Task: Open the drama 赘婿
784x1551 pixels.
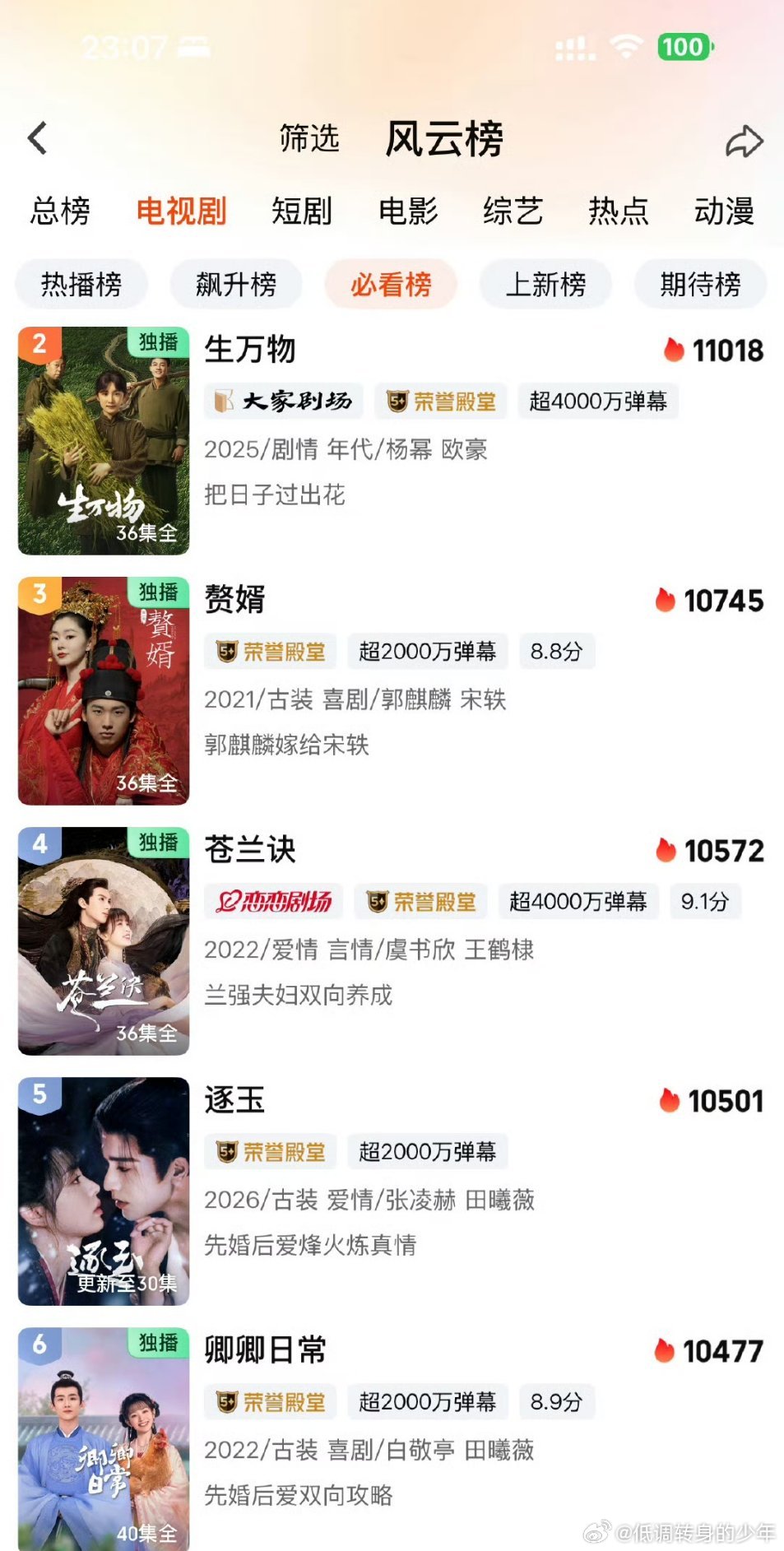Action: 392,690
